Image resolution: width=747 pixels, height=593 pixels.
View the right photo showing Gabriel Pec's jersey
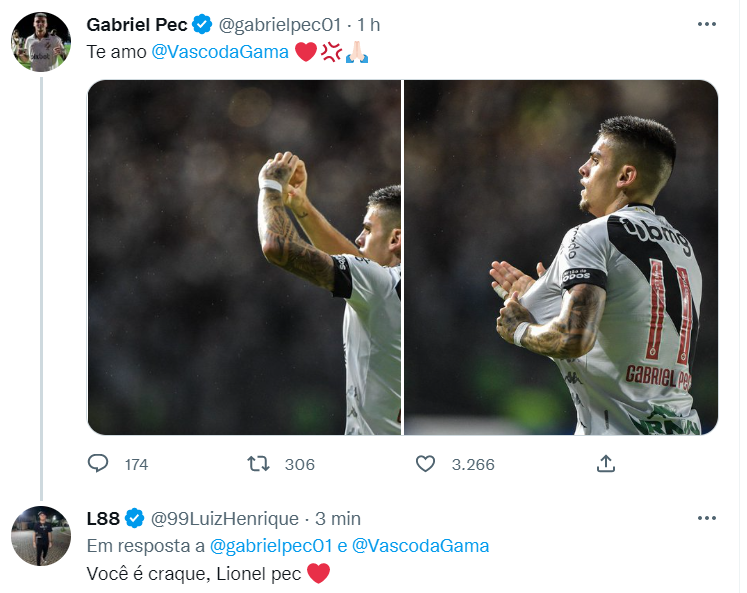(561, 258)
